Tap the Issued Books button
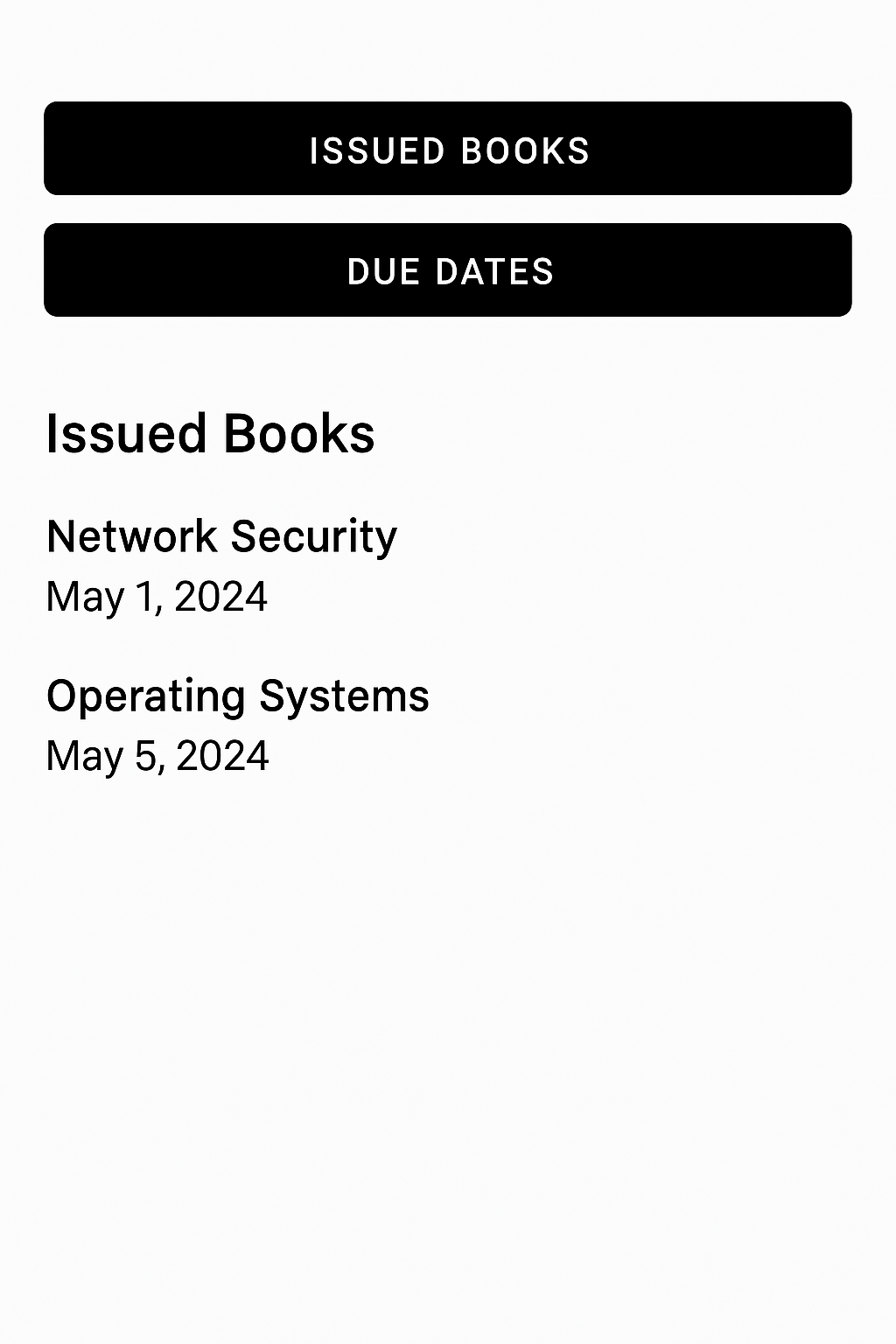896x1344 pixels. pos(448,149)
